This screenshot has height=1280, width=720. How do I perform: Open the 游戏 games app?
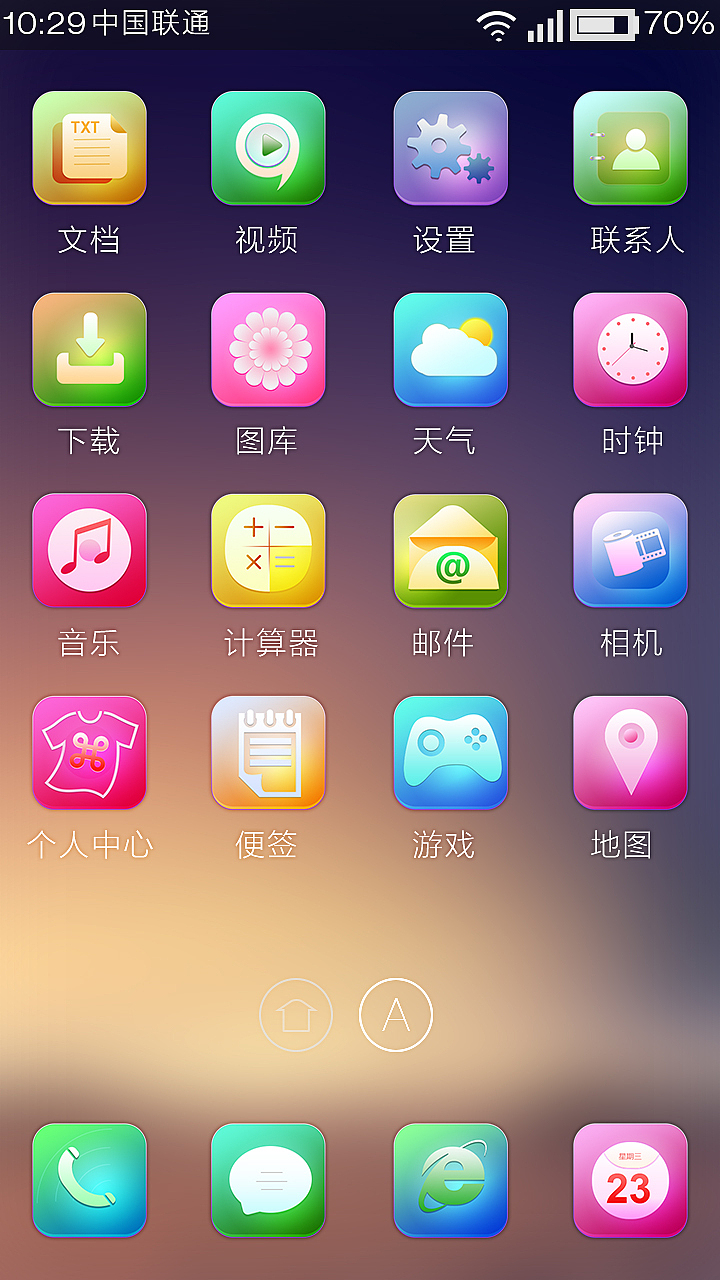coord(450,752)
